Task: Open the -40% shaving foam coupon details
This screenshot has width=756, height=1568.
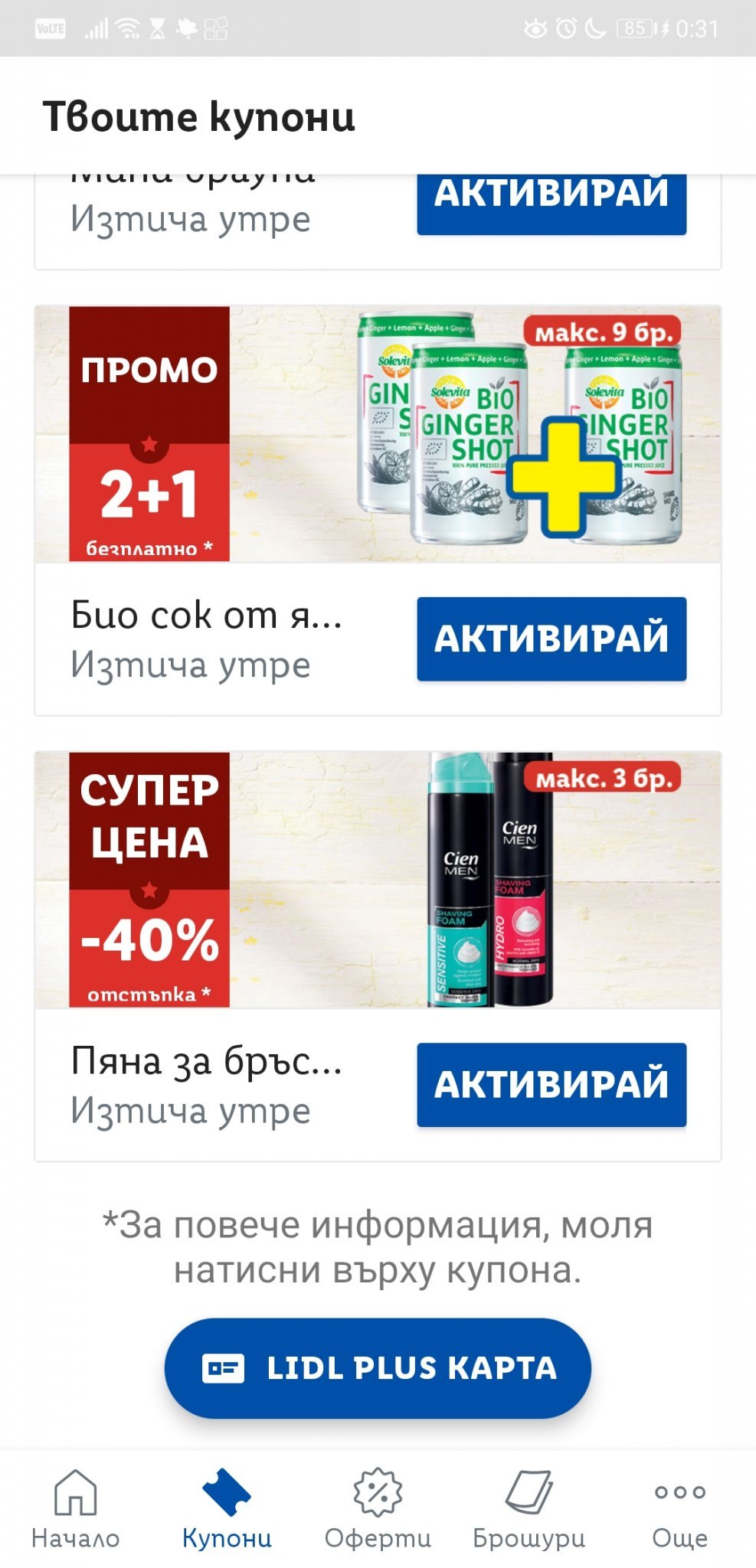Action: pyautogui.click(x=377, y=880)
